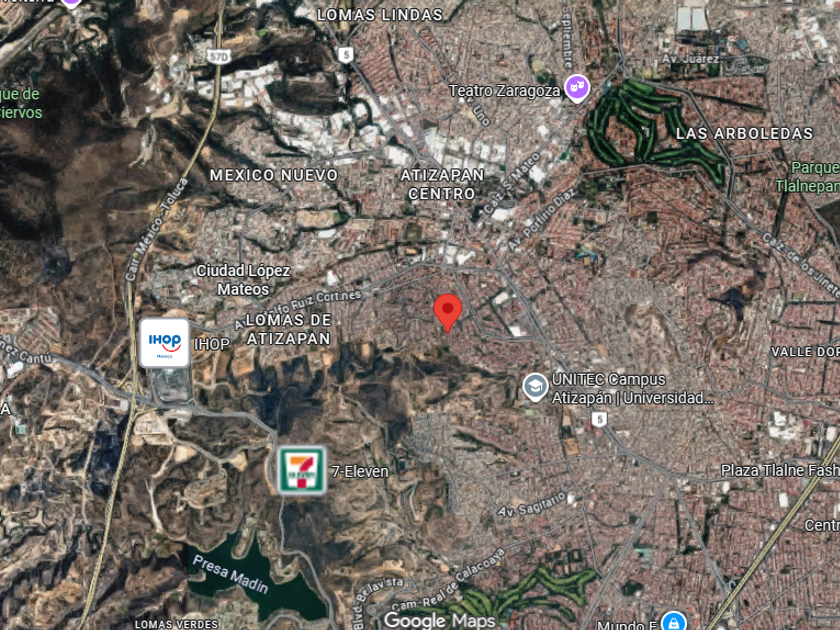Open the 7-Eleven place marker
The width and height of the screenshot is (840, 630).
point(302,470)
